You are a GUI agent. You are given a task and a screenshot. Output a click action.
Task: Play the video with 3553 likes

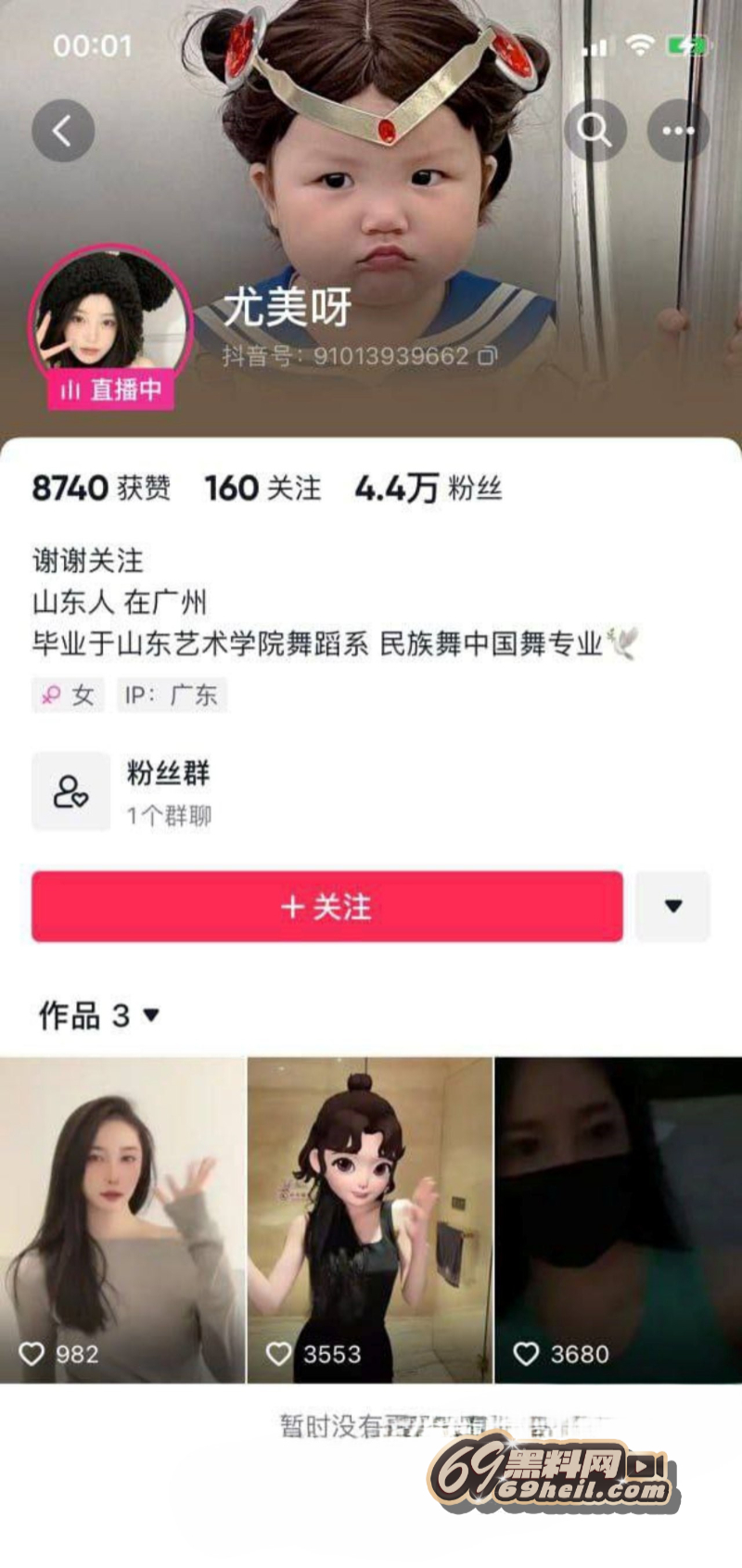pos(369,1219)
